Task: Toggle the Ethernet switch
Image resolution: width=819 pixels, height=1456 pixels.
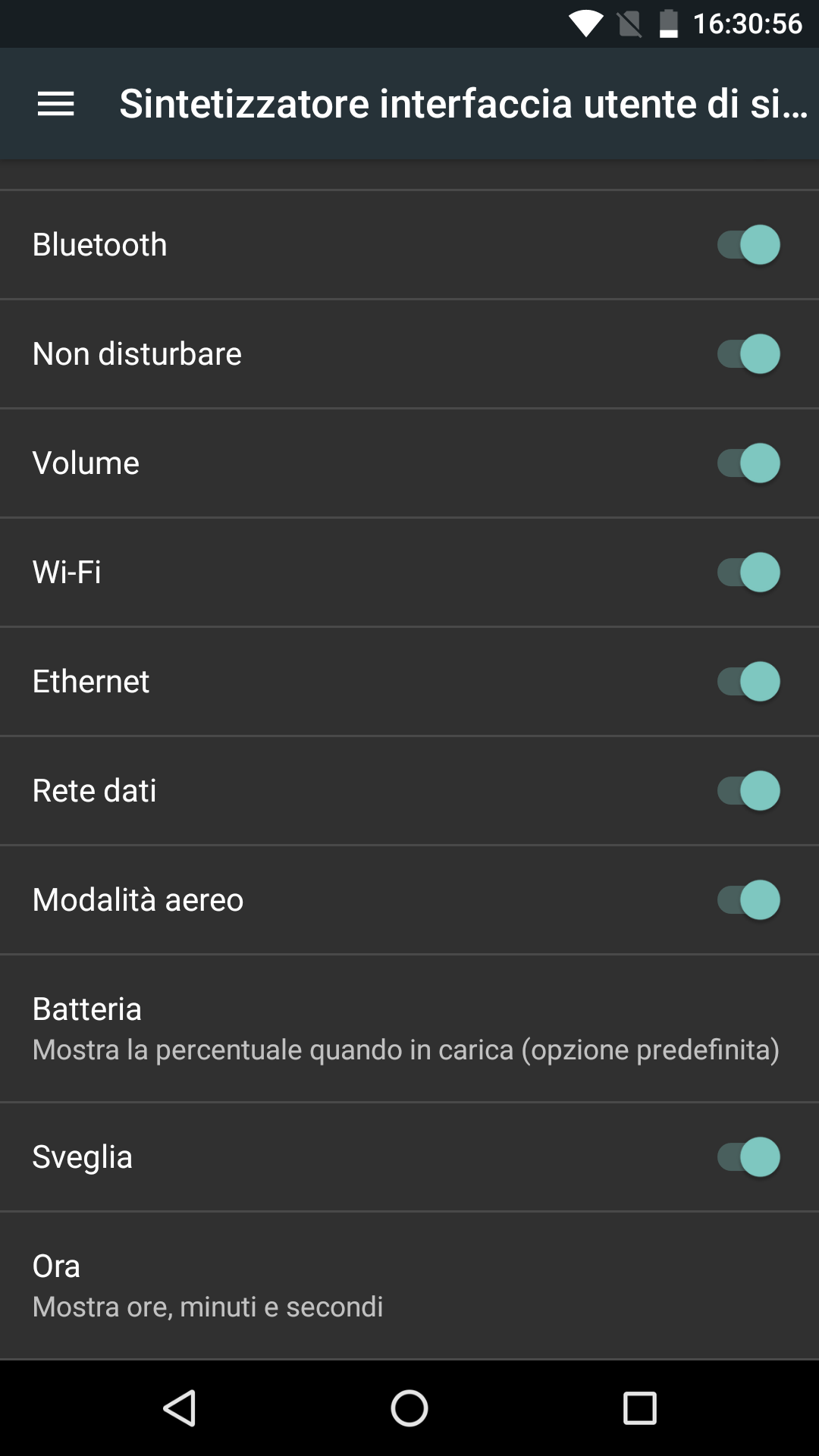Action: [x=749, y=682]
